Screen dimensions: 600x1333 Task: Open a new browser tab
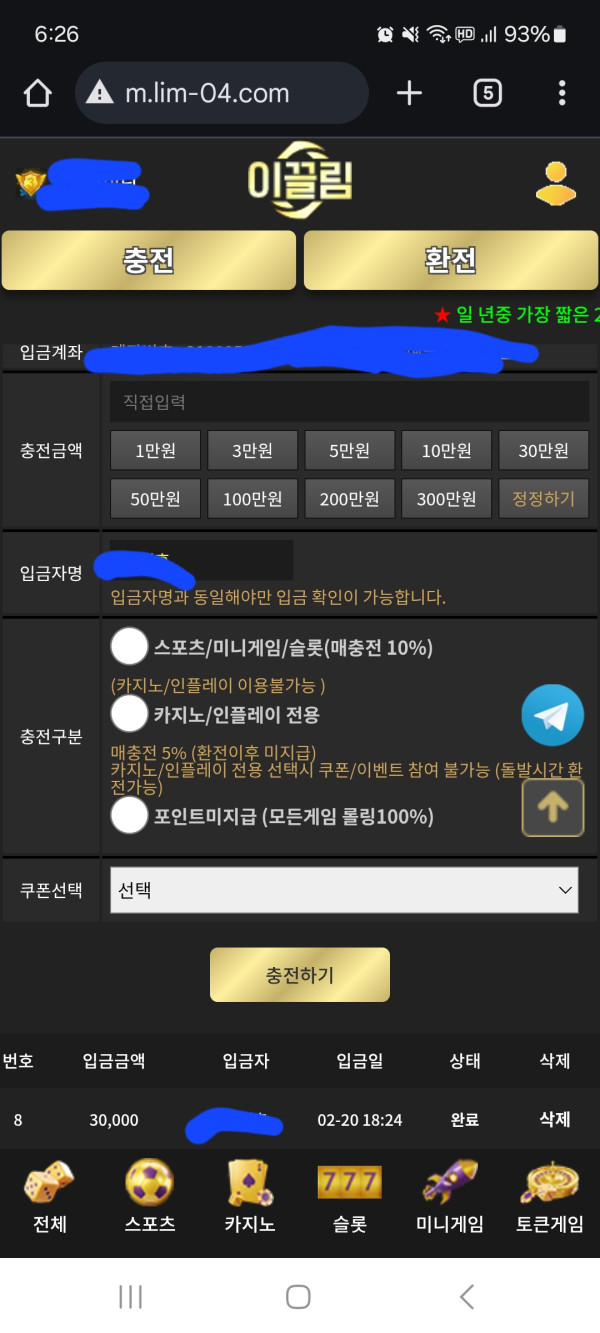(409, 94)
